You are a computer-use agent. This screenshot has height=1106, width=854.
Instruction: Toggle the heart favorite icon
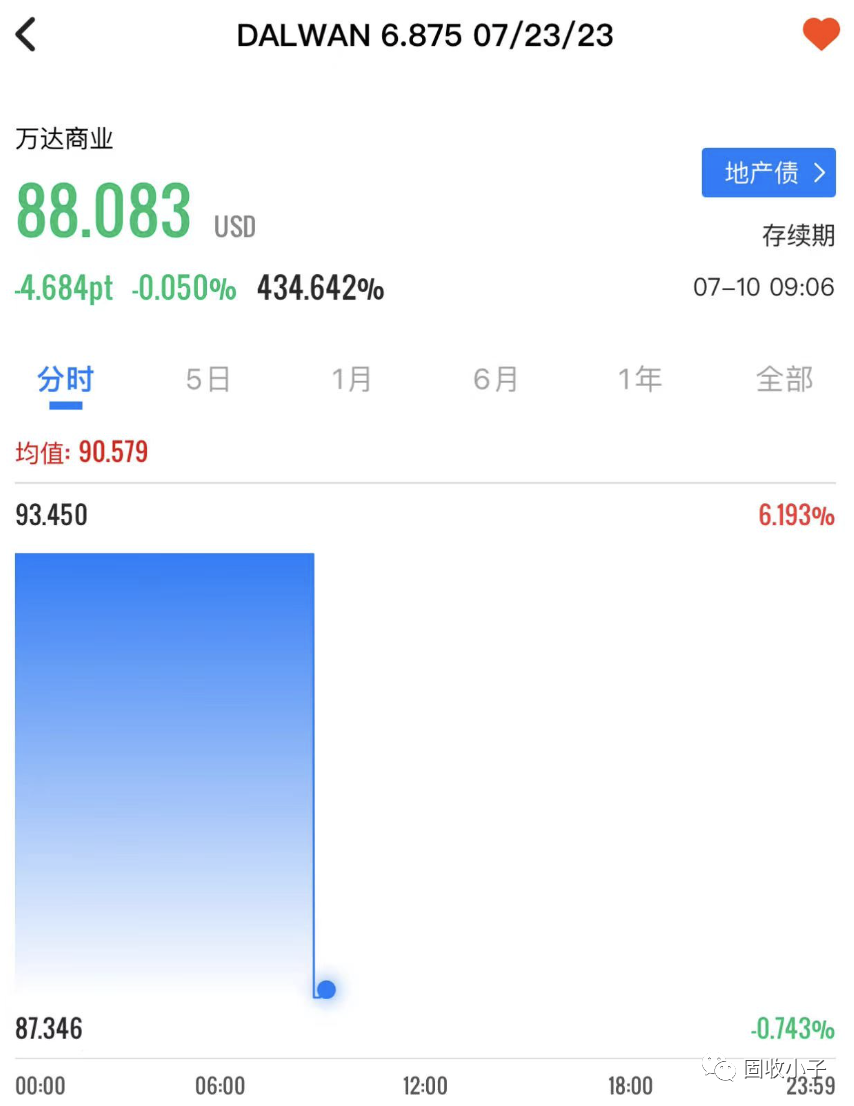820,35
